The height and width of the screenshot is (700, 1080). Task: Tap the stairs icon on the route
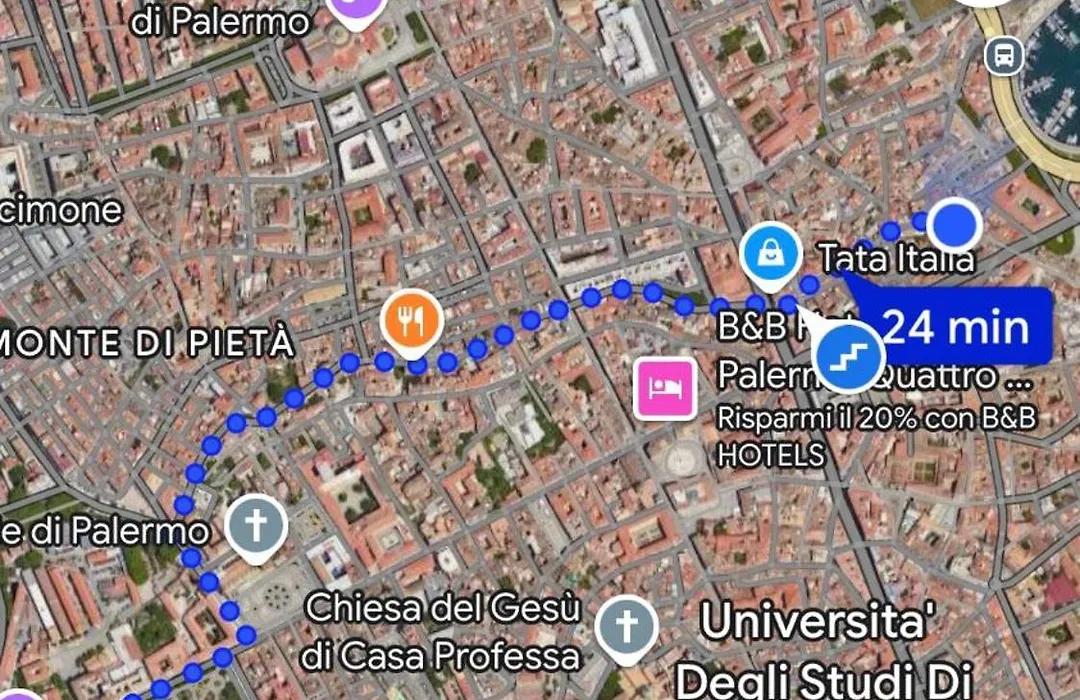849,358
